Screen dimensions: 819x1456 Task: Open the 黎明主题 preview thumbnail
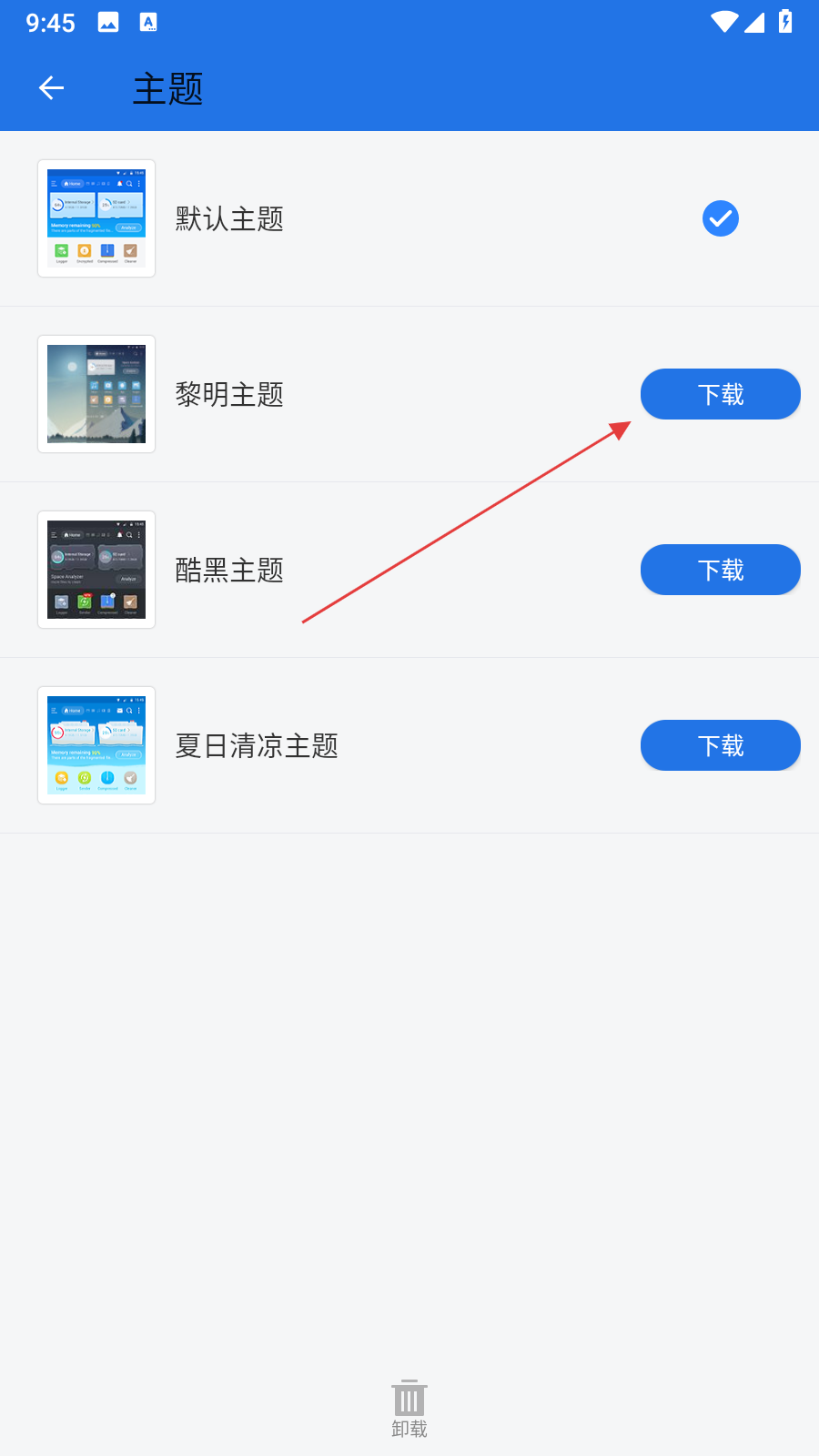pyautogui.click(x=96, y=394)
